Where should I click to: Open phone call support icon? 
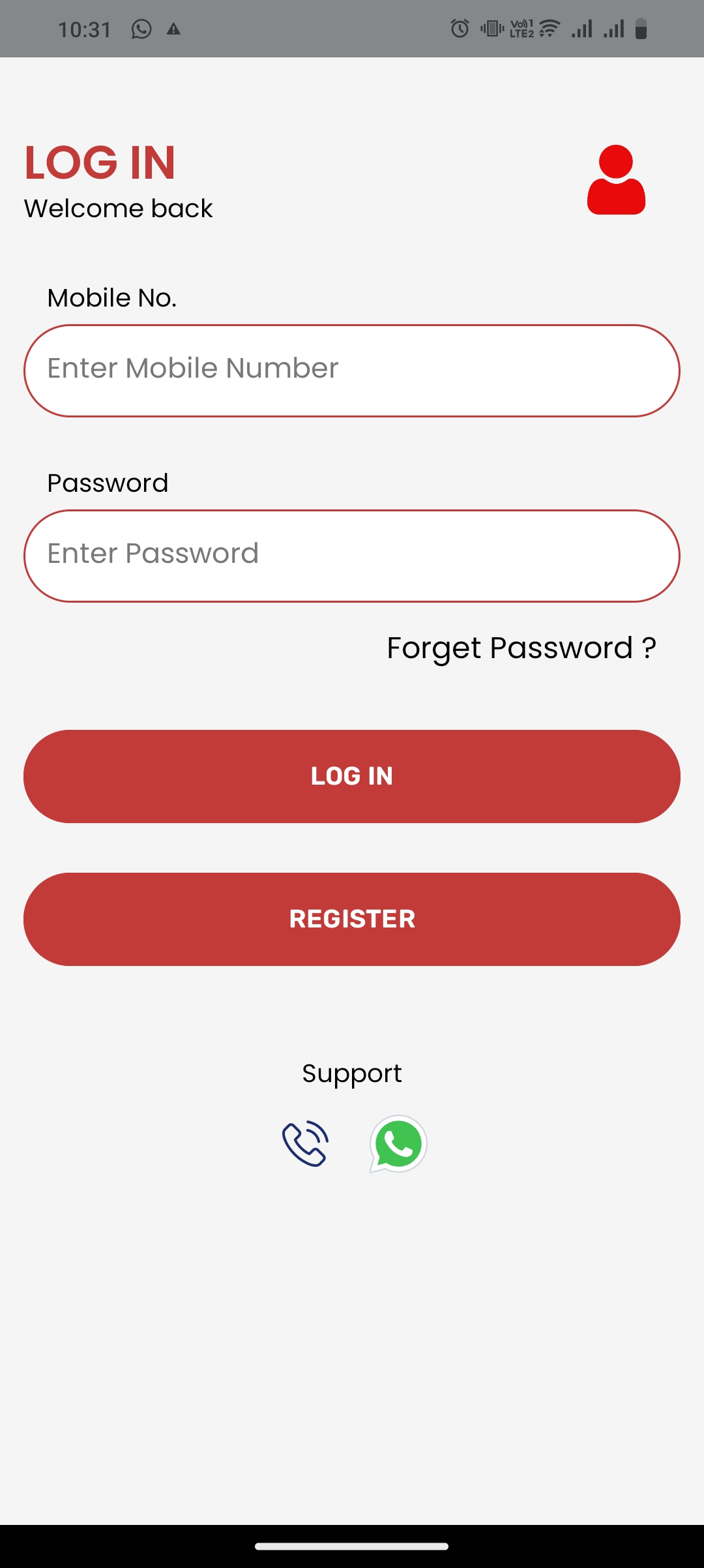click(304, 1145)
